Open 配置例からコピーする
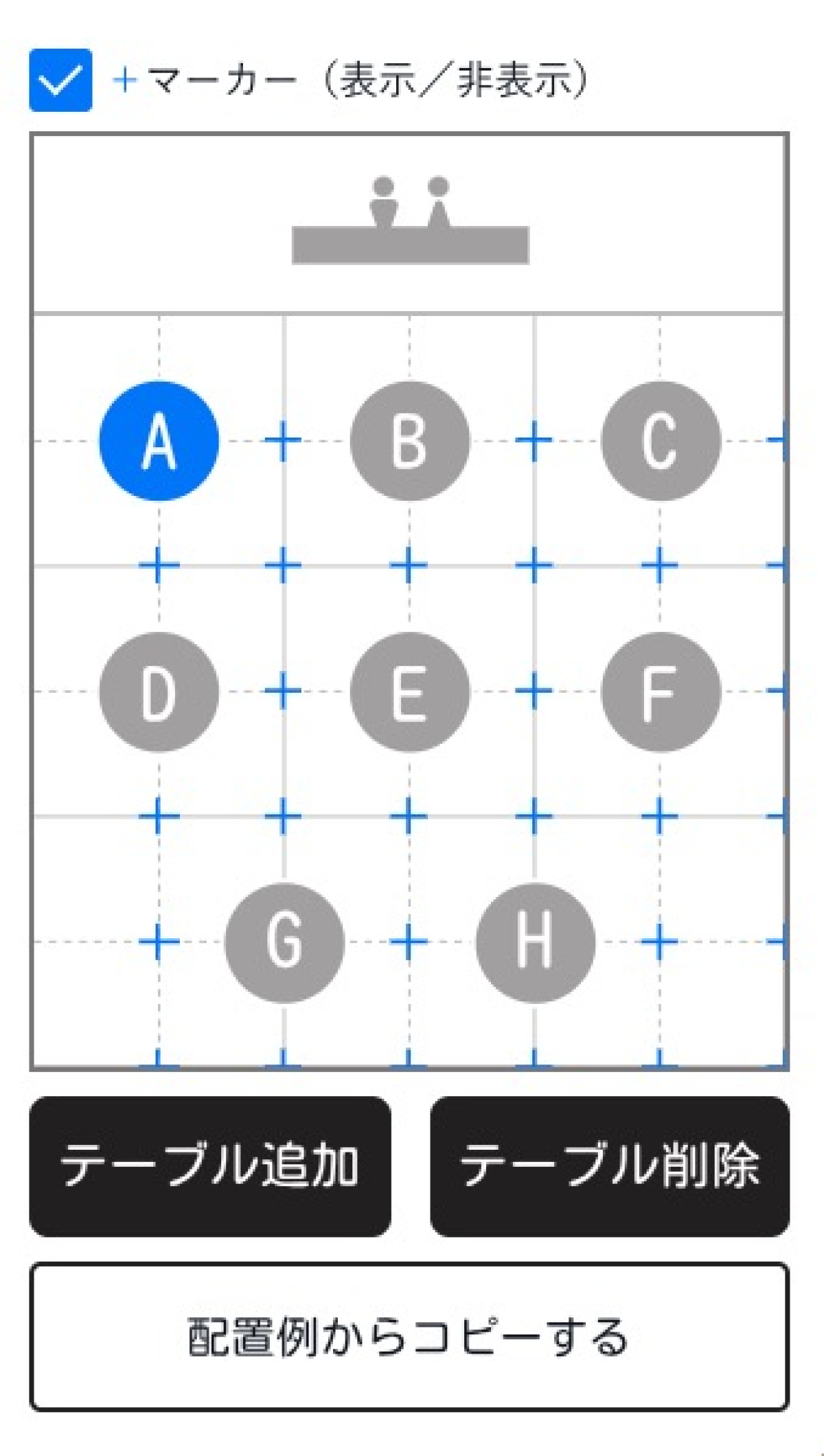The image size is (824, 1456). click(x=409, y=1336)
